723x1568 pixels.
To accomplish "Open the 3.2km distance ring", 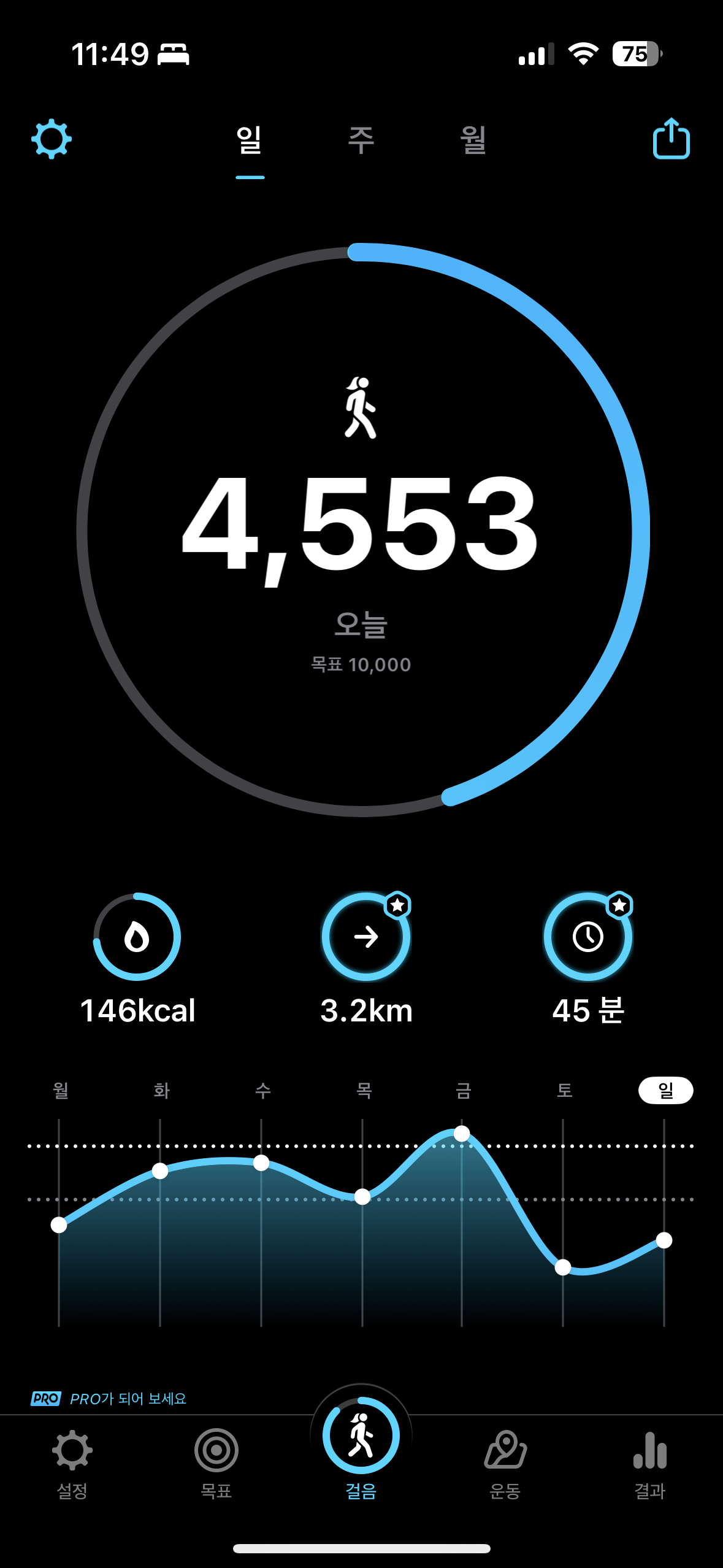I will tap(366, 937).
